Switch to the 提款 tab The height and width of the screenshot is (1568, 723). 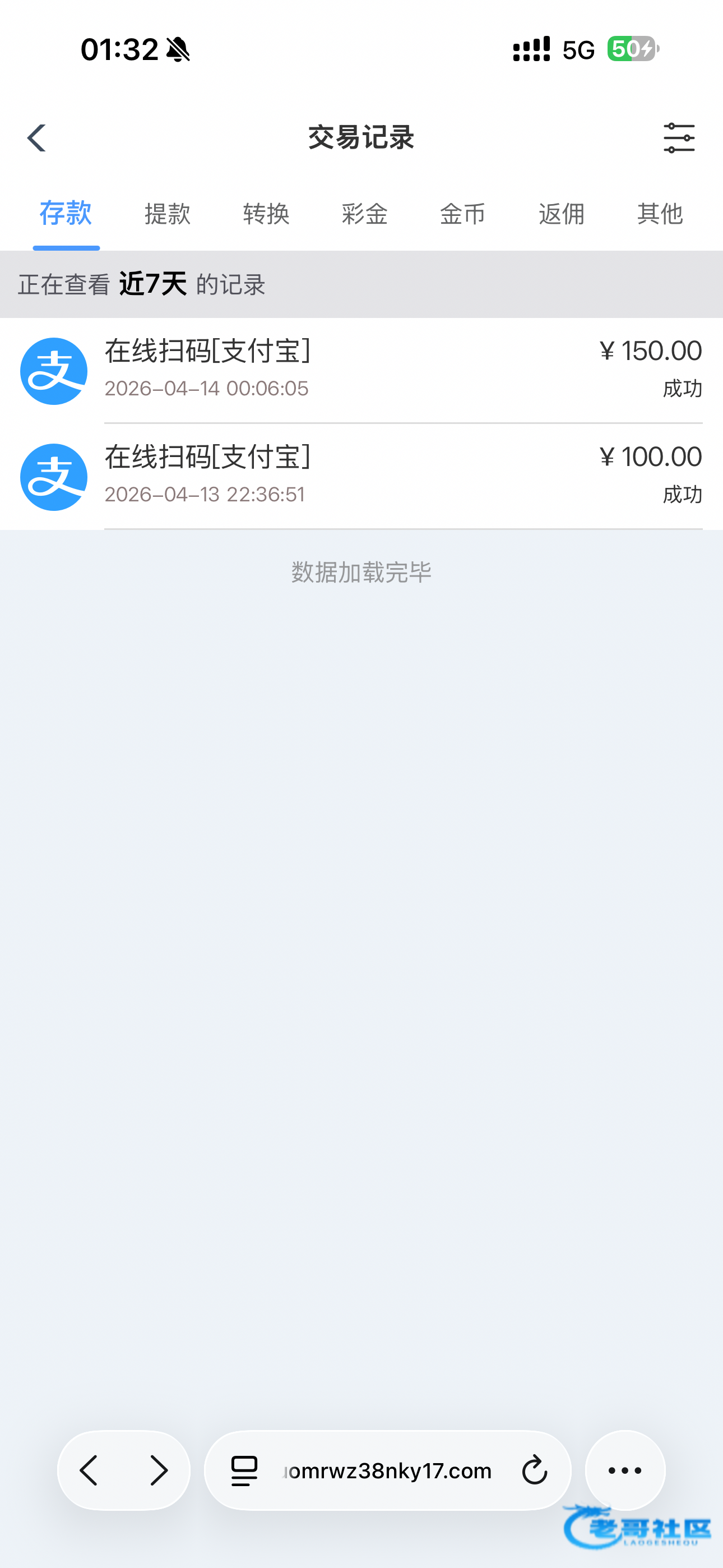pos(168,214)
